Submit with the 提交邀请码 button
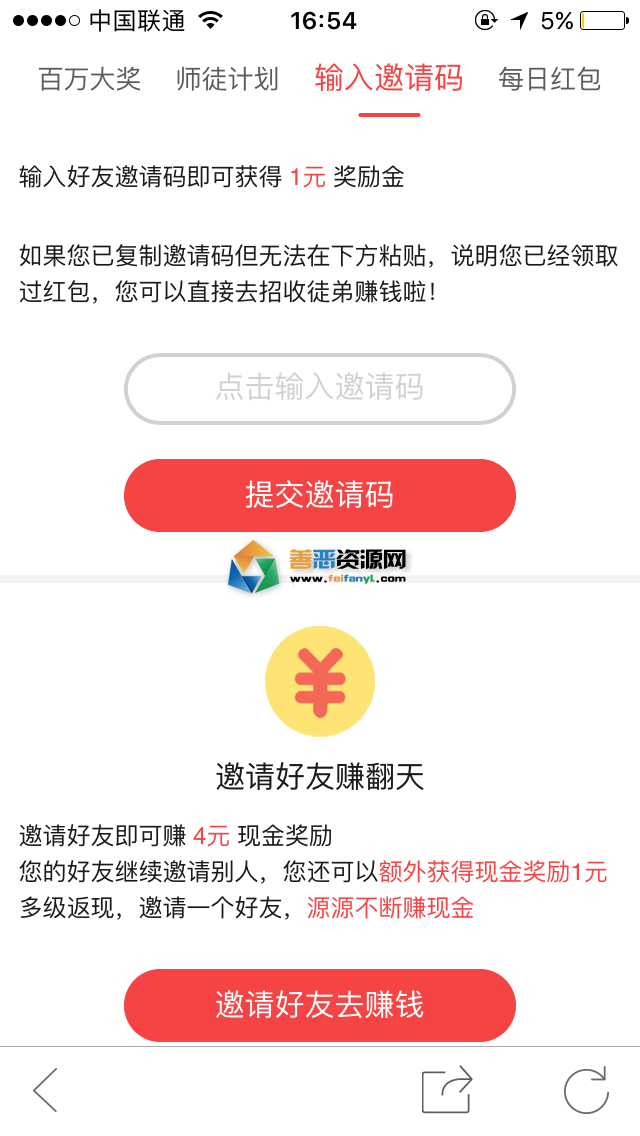 (320, 495)
